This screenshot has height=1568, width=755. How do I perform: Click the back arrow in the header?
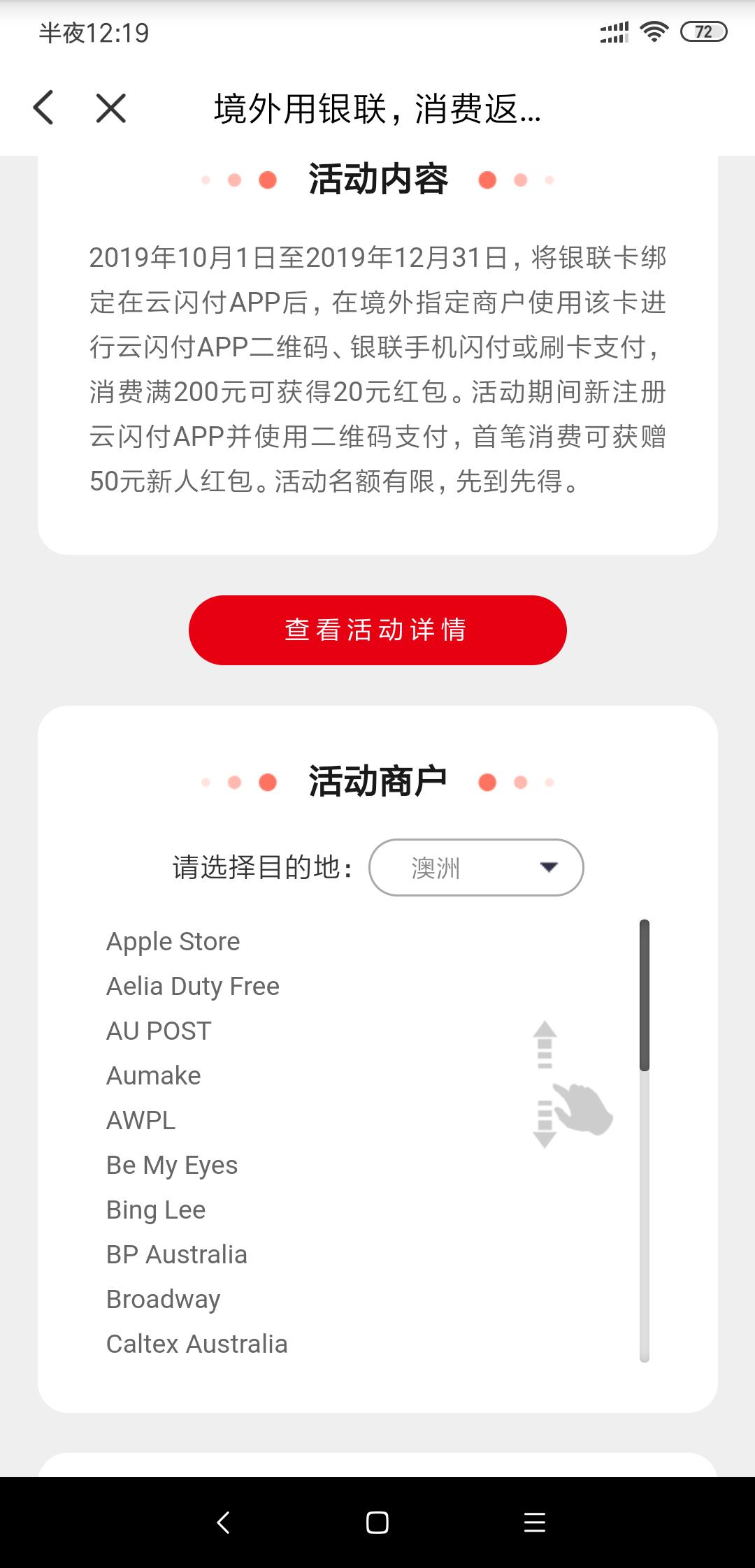point(44,109)
